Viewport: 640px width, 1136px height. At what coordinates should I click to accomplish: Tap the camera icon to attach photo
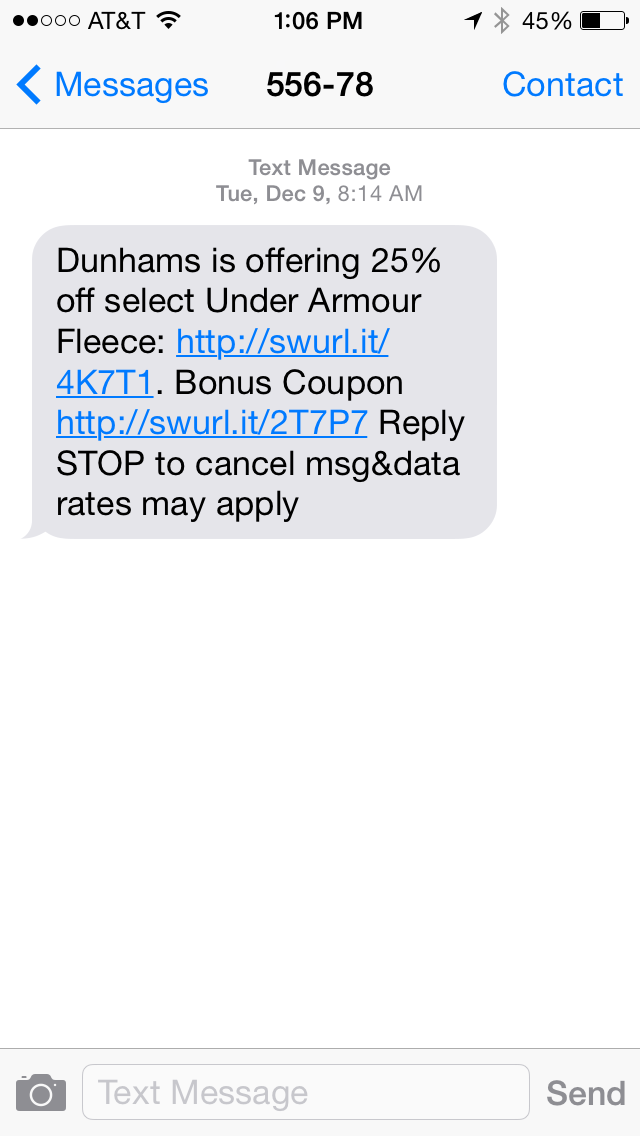point(41,1092)
